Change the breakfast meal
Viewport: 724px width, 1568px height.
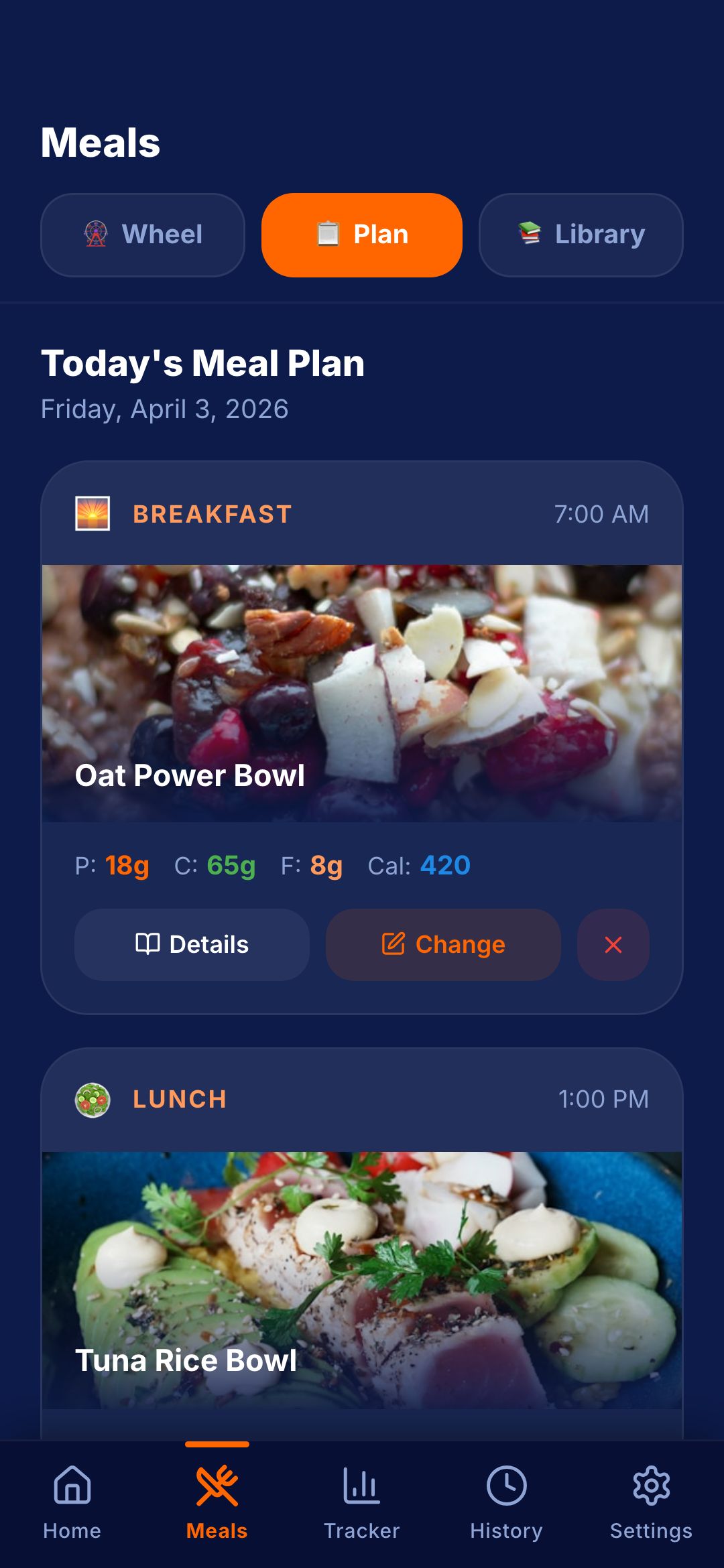(443, 945)
